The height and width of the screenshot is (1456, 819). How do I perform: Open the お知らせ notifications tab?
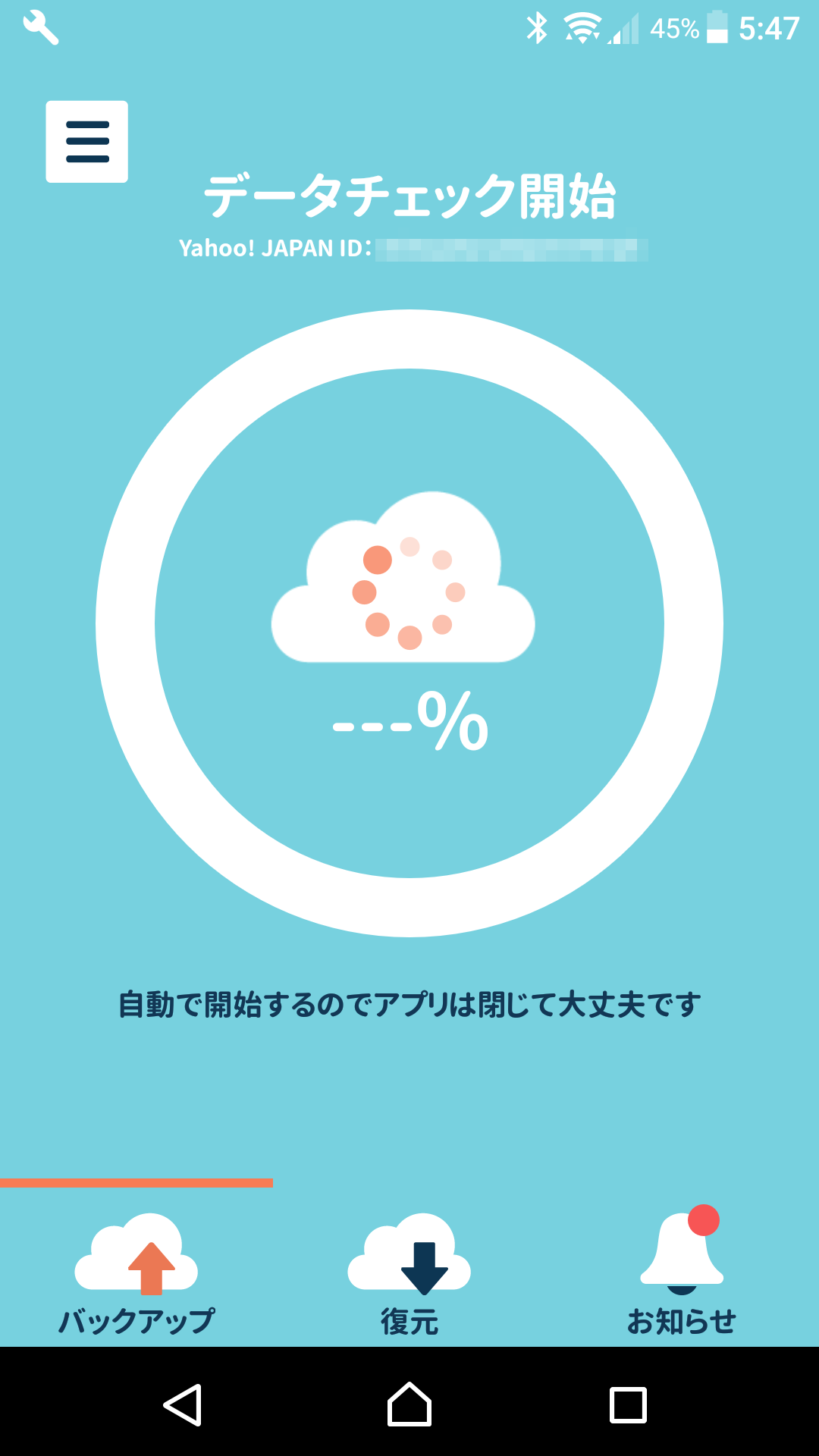[x=682, y=1274]
